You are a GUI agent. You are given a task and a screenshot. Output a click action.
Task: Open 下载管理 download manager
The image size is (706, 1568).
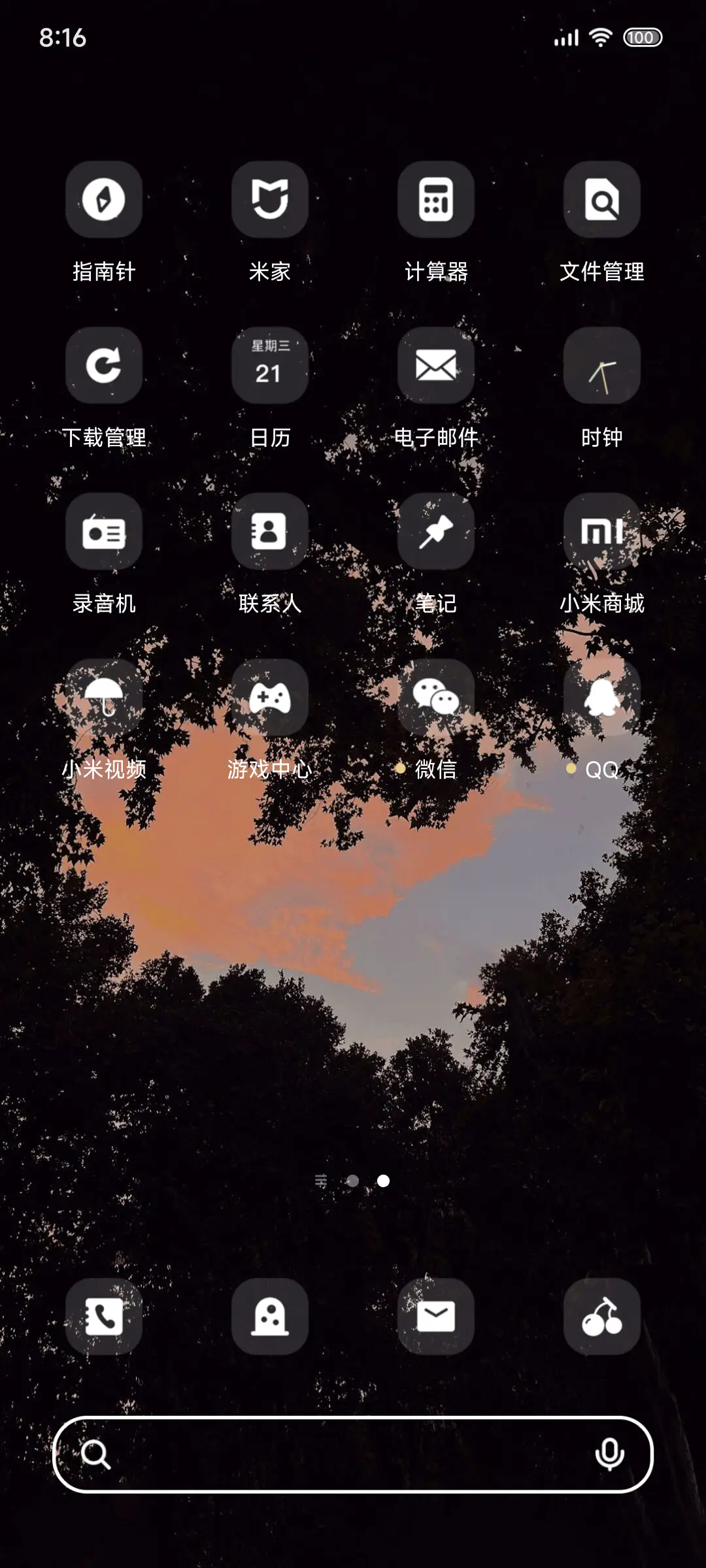click(104, 366)
